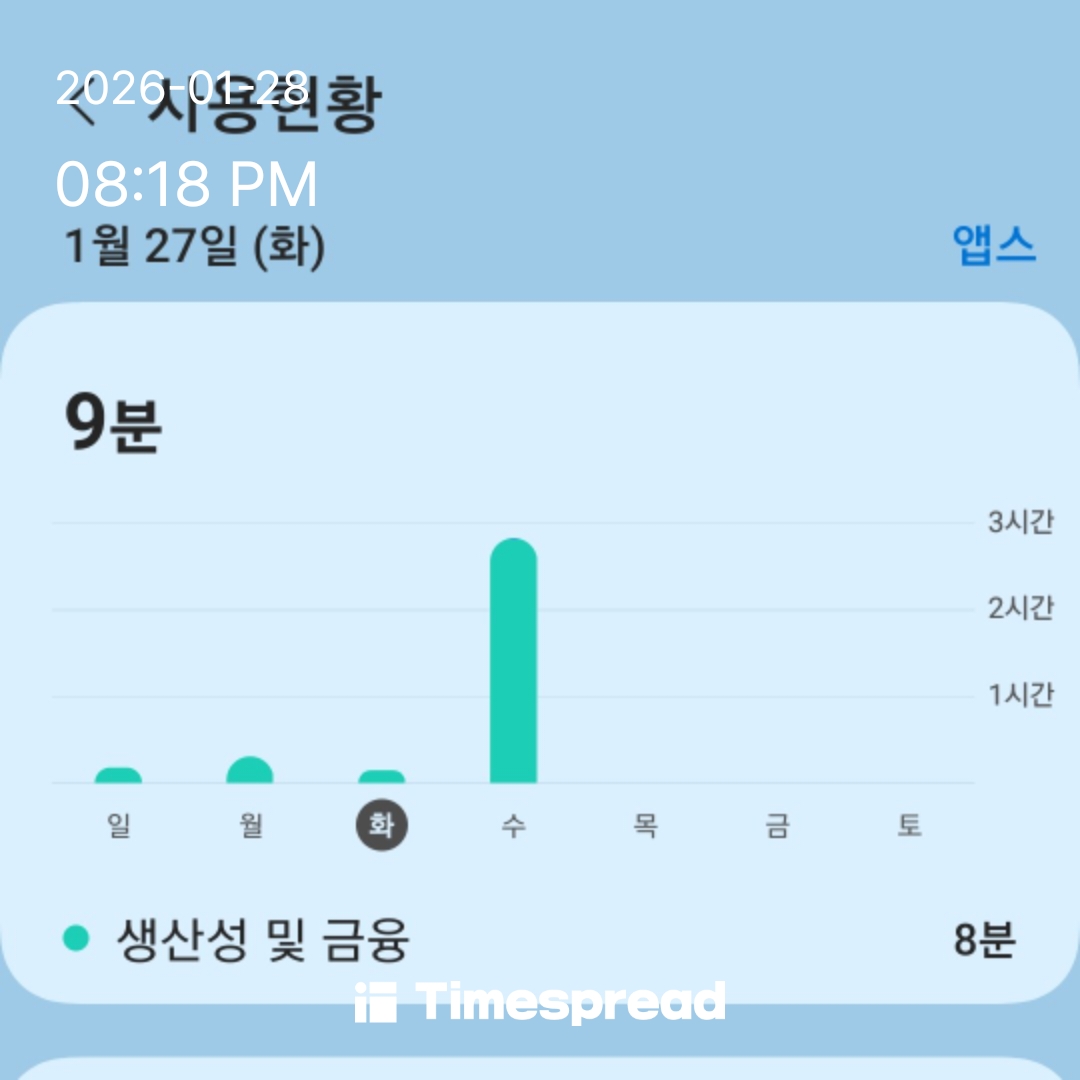Select 토 on the weekly chart
Screen dimensions: 1080x1080
click(x=908, y=827)
